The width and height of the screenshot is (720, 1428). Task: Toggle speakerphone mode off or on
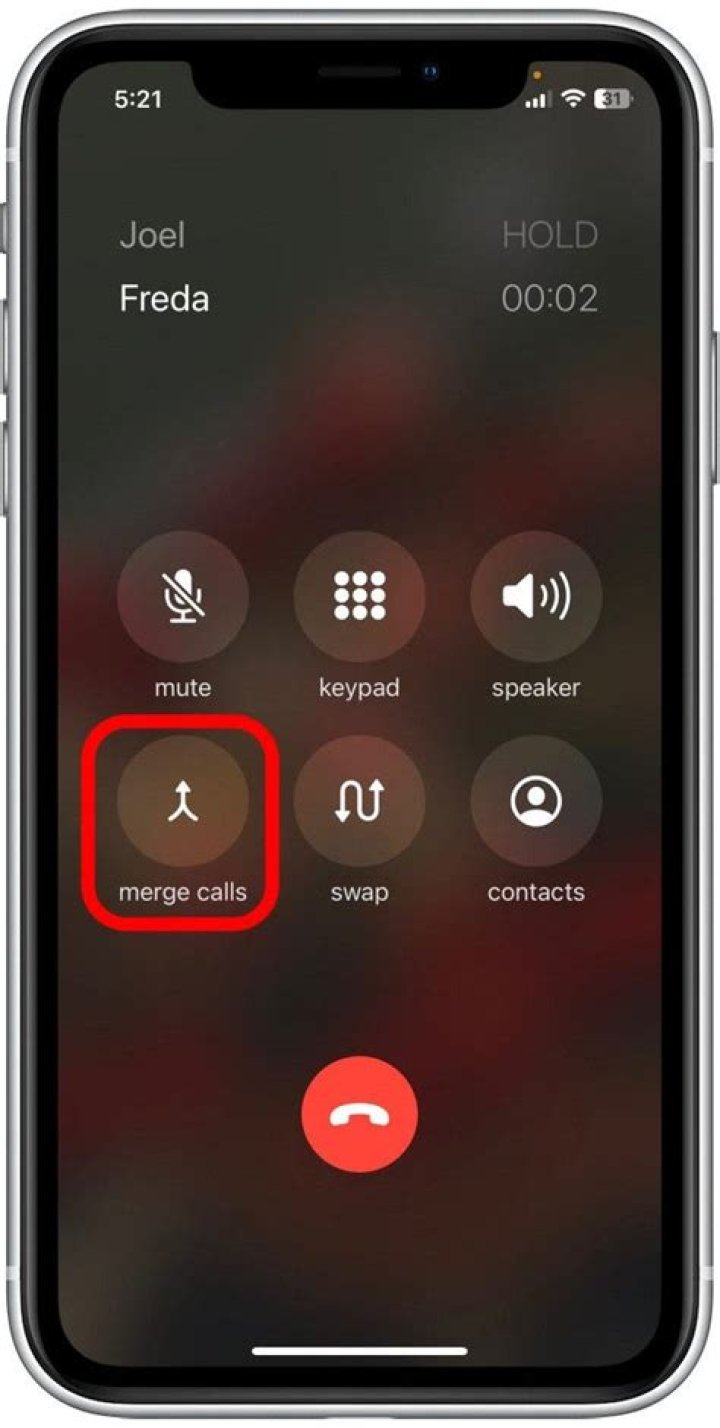pos(537,597)
